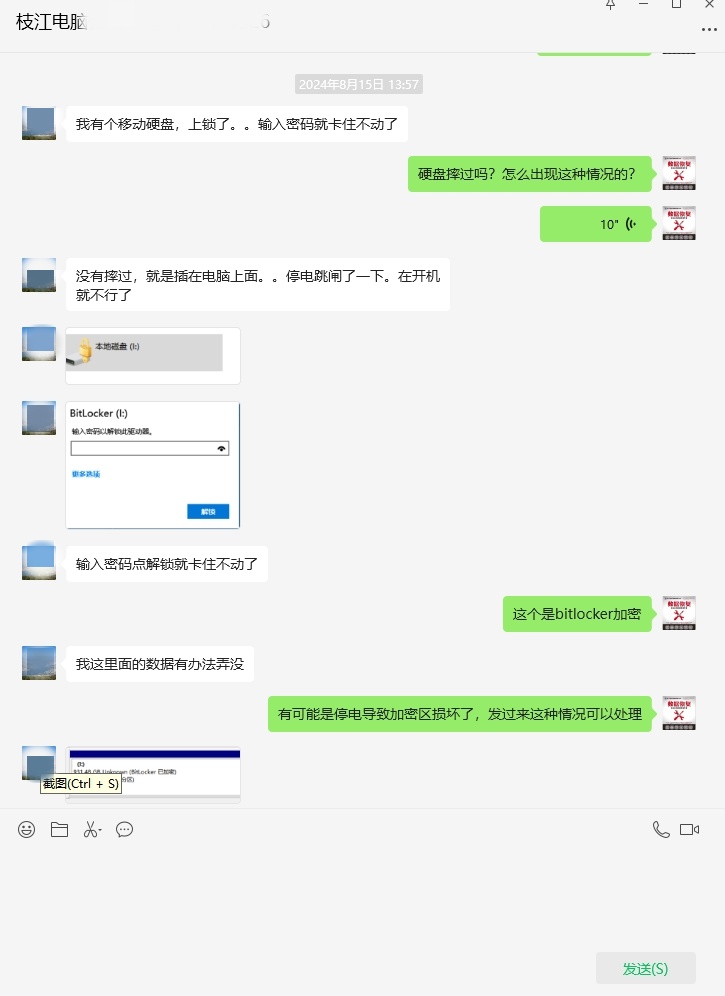This screenshot has height=996, width=725.
Task: Start a voice call
Action: (660, 829)
